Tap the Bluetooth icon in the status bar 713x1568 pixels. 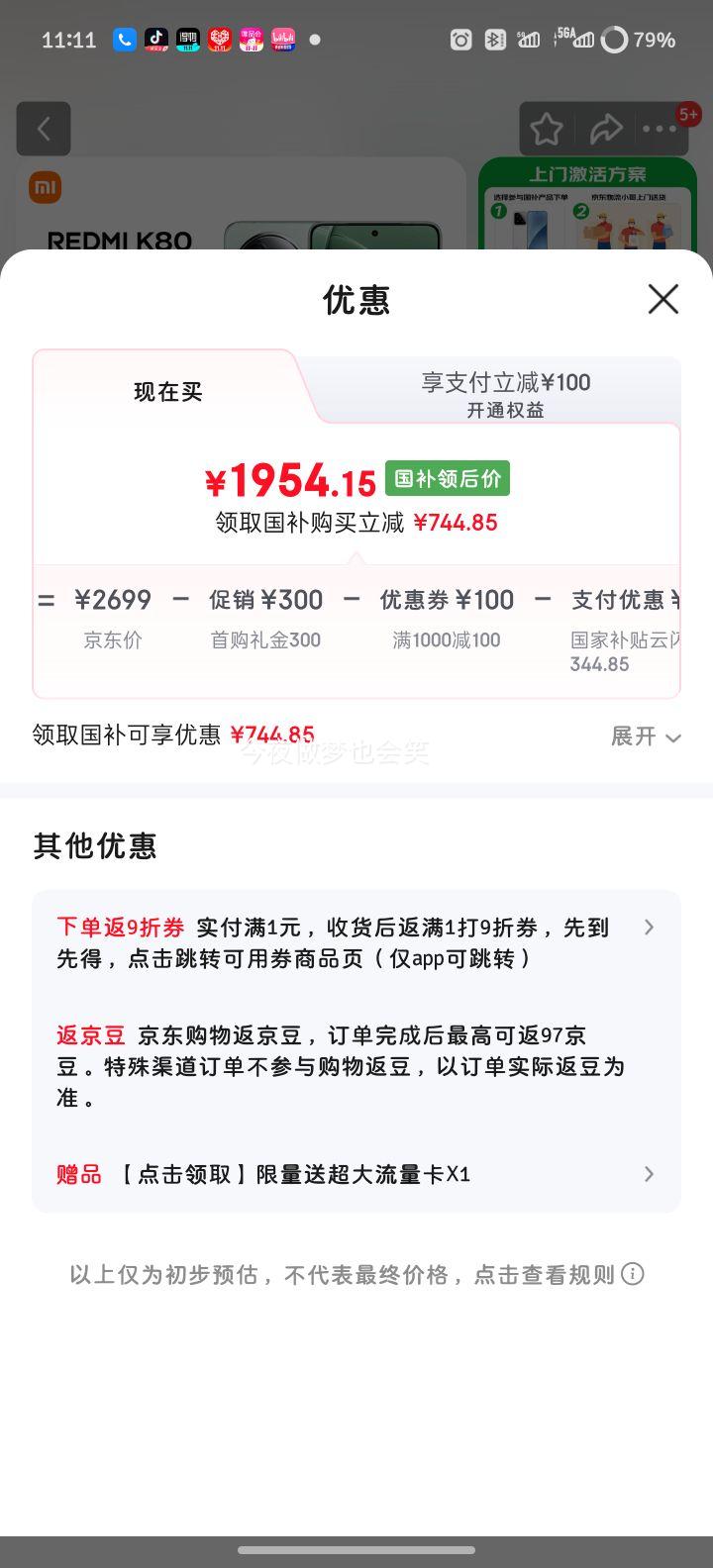click(x=495, y=40)
